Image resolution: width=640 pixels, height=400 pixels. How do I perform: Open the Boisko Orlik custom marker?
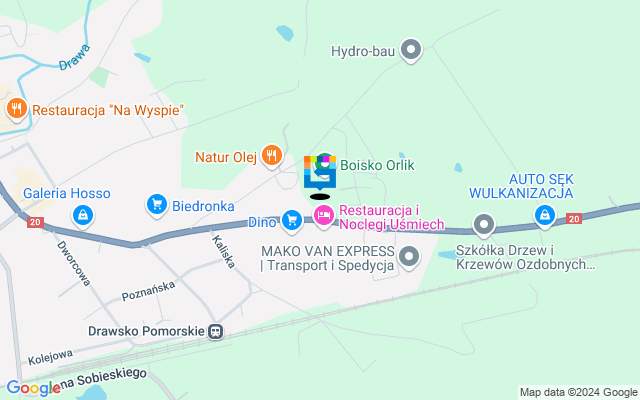tap(320, 172)
